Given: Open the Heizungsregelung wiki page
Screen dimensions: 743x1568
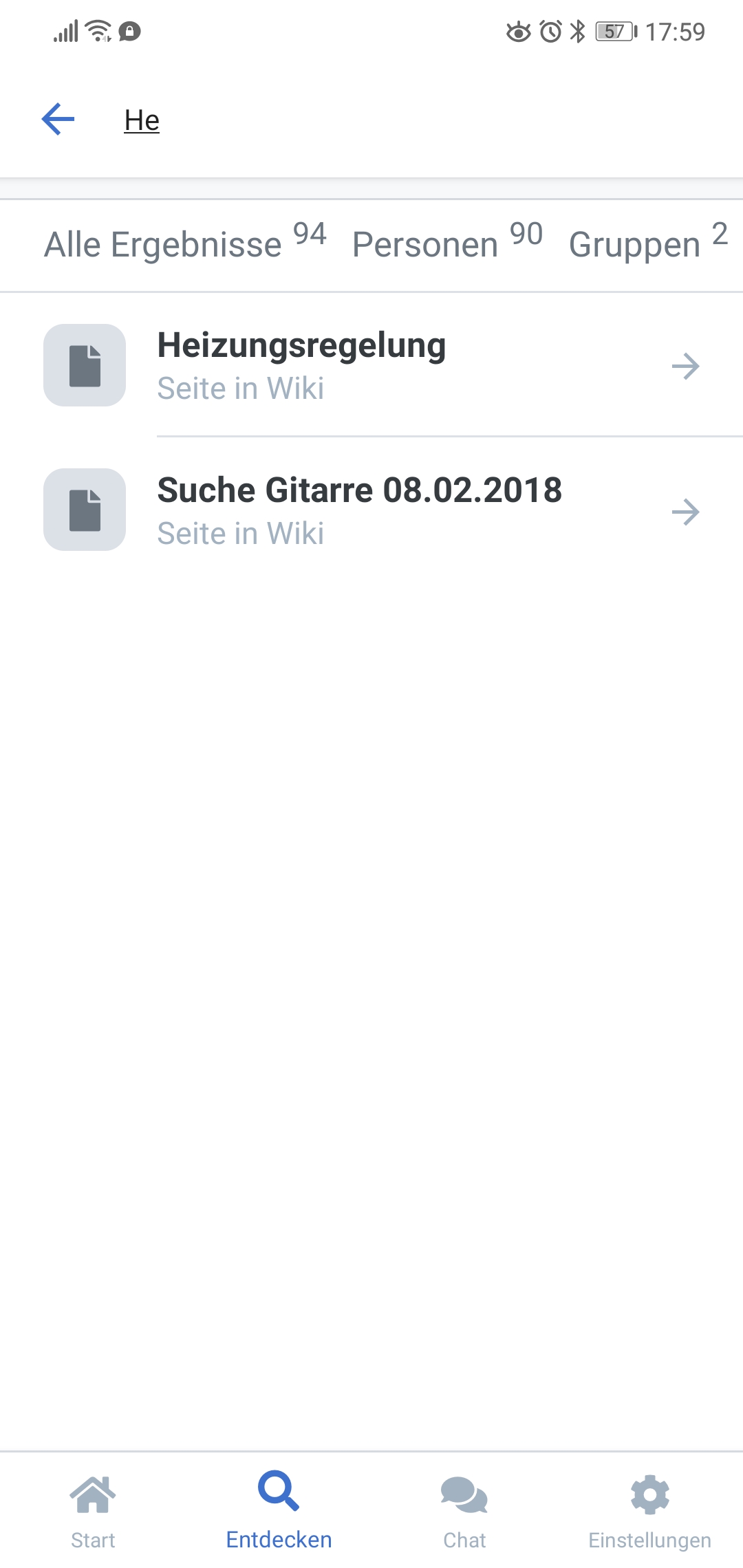Looking at the screenshot, I should pyautogui.click(x=371, y=365).
